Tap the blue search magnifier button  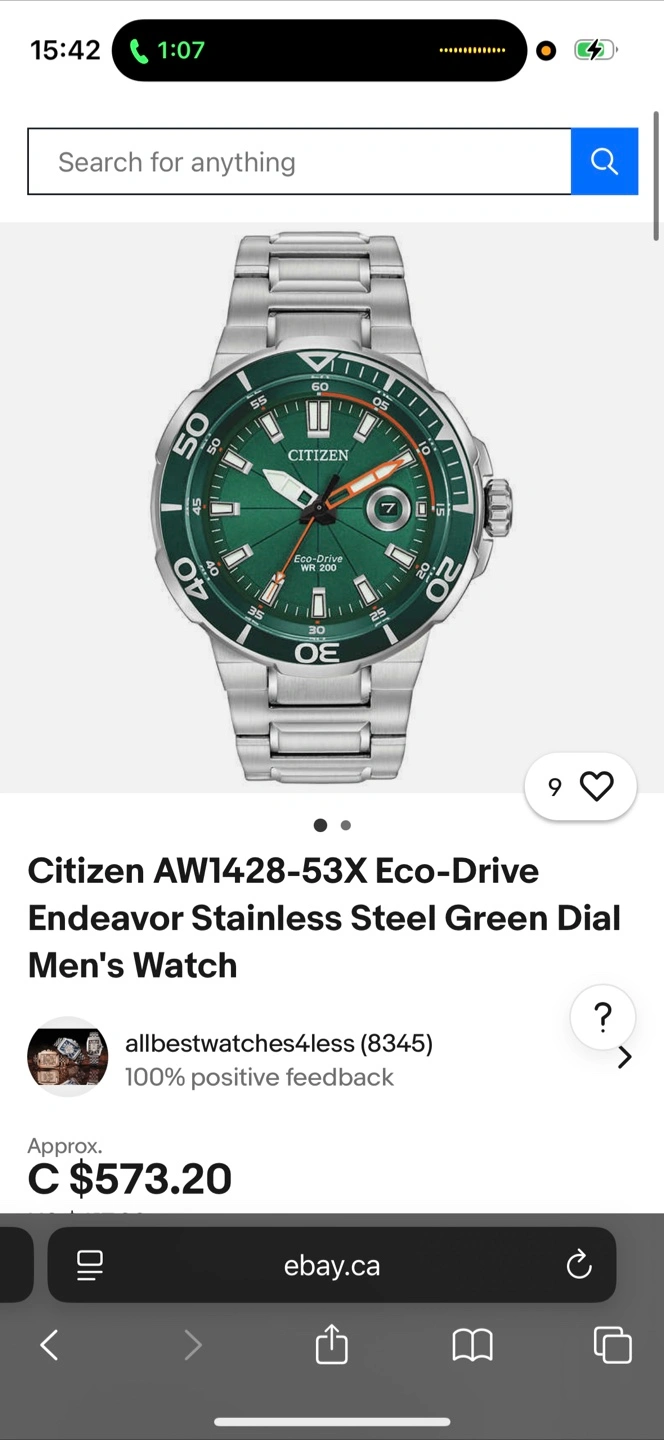click(x=604, y=161)
